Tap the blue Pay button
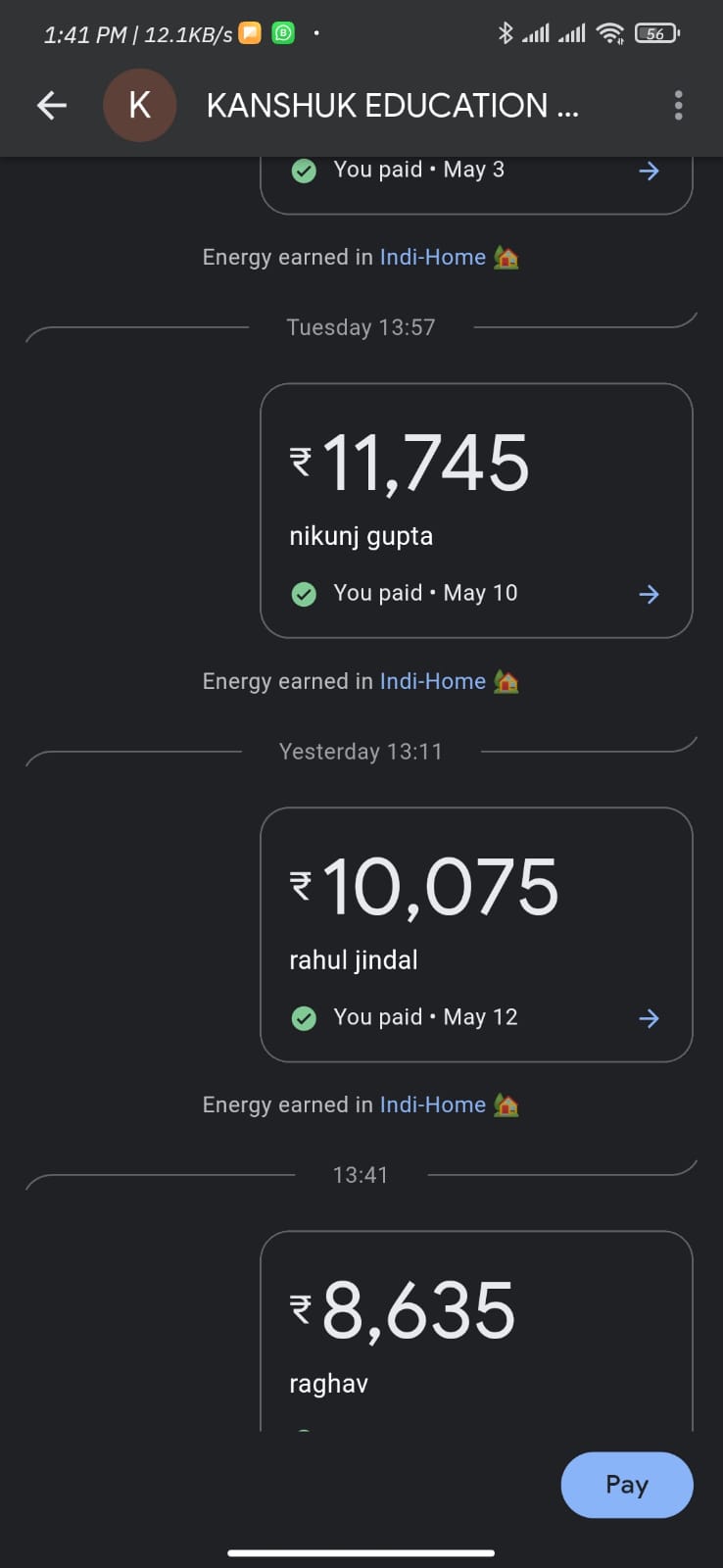 pyautogui.click(x=626, y=1485)
